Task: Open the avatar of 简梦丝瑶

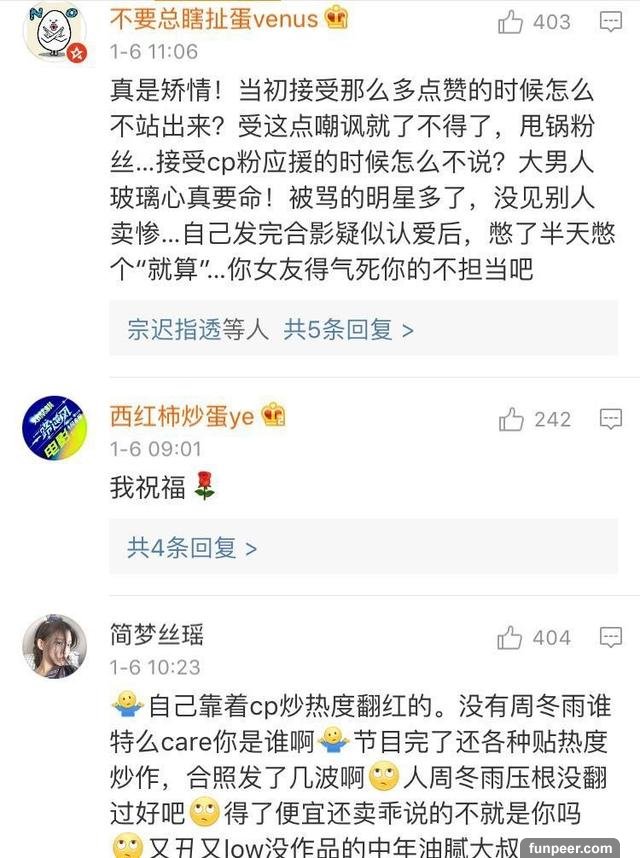Action: click(54, 646)
